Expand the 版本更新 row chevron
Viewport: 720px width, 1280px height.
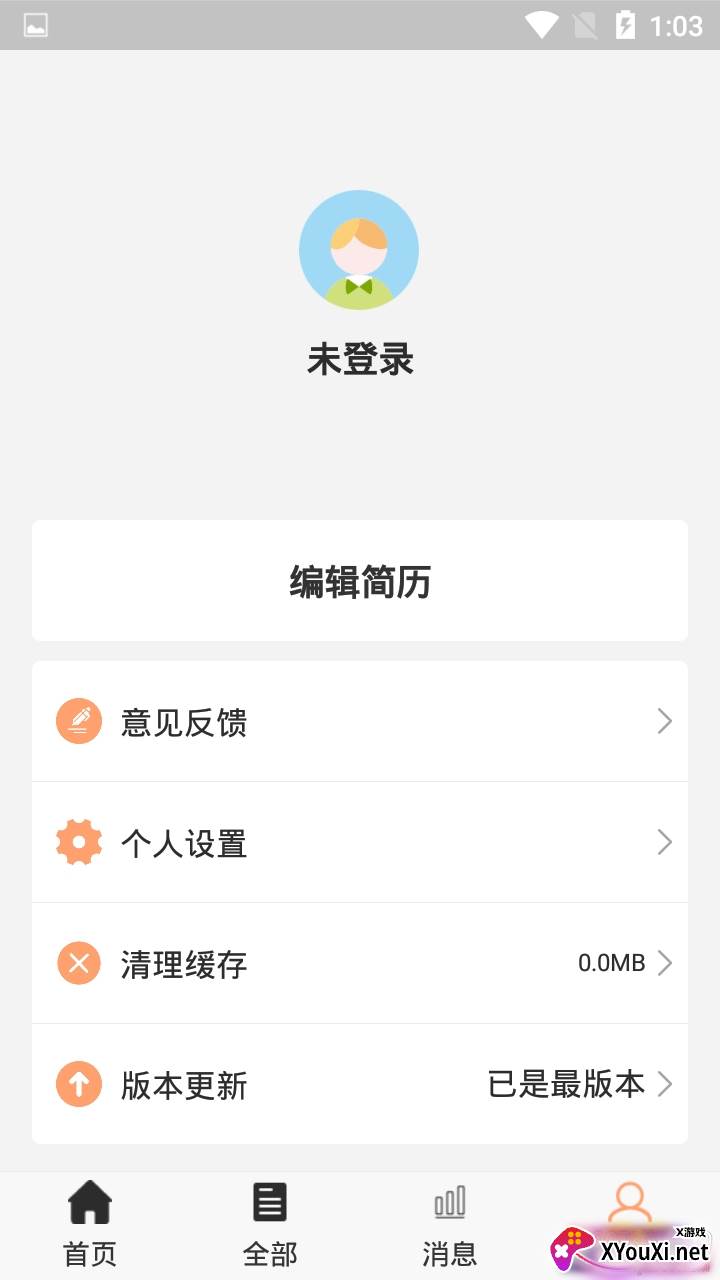[664, 1084]
